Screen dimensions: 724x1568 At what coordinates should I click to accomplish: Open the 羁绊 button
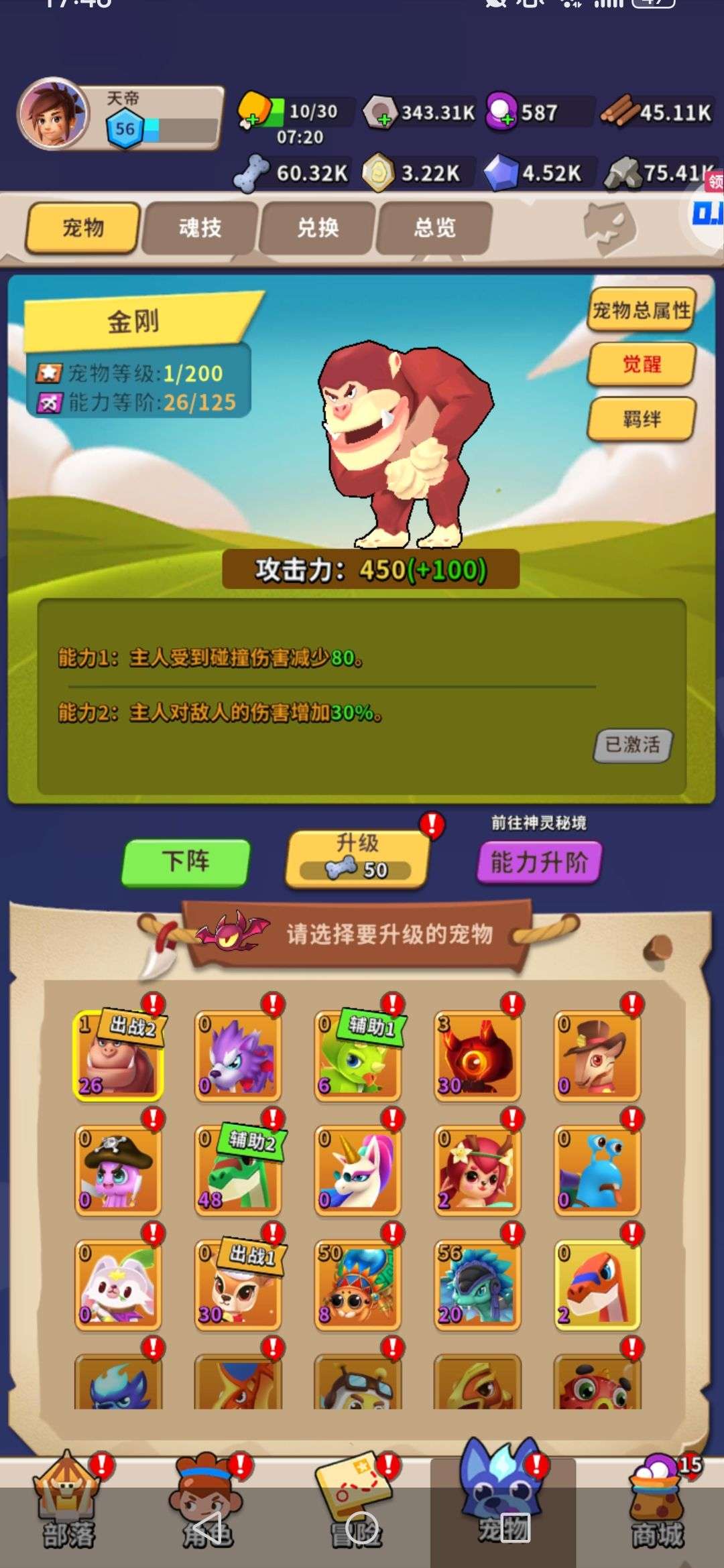[642, 419]
